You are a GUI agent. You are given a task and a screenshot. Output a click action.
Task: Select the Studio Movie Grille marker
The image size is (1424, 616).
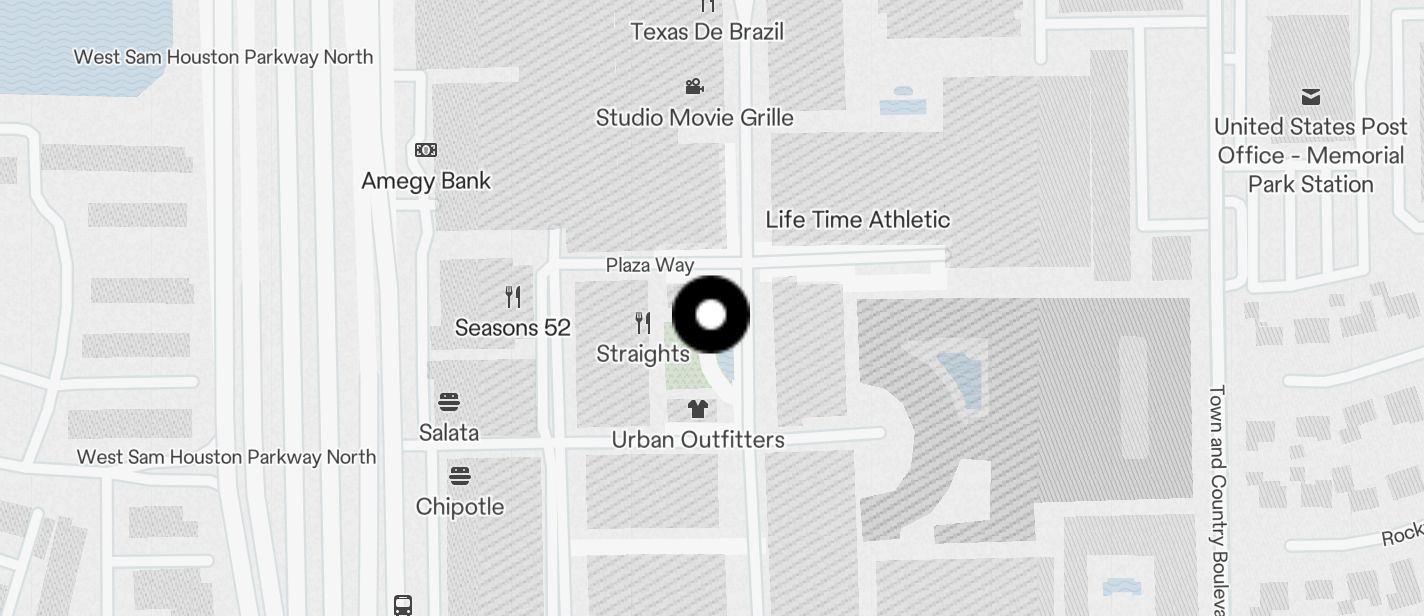coord(694,88)
